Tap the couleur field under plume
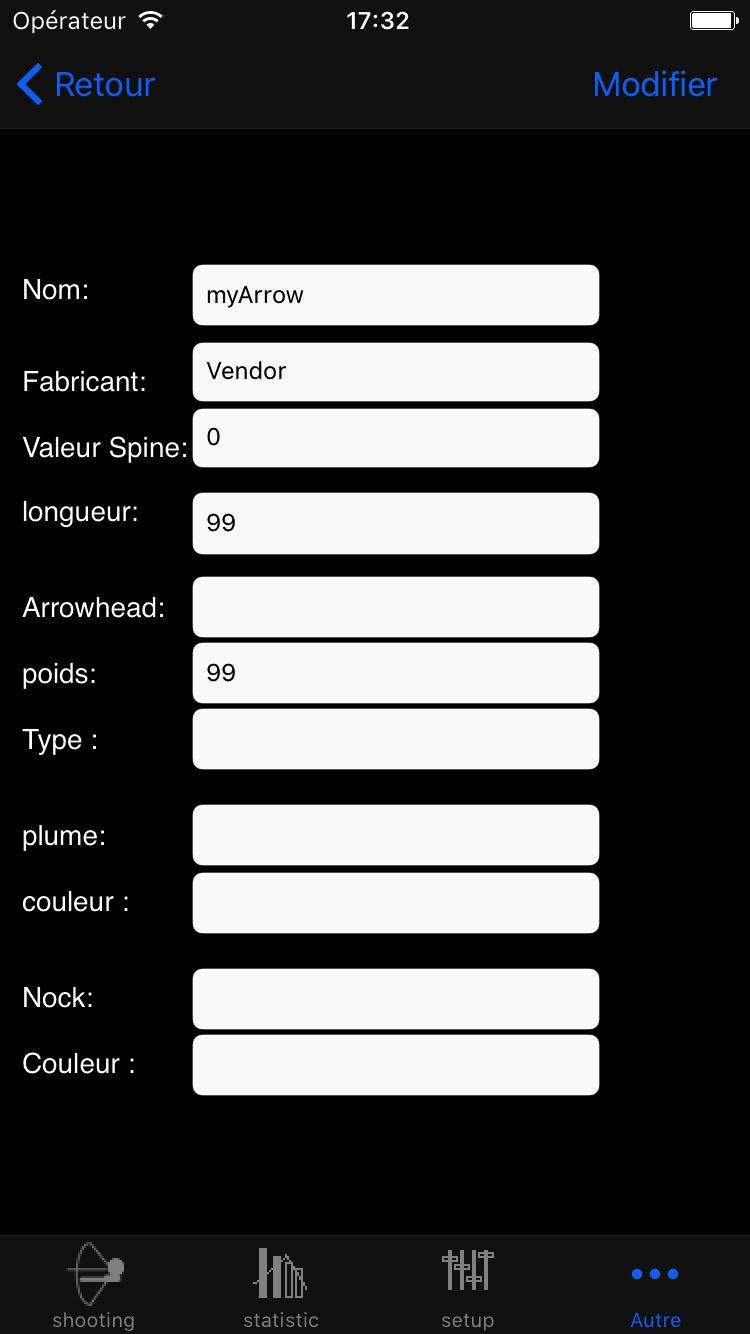The height and width of the screenshot is (1334, 750). point(396,903)
